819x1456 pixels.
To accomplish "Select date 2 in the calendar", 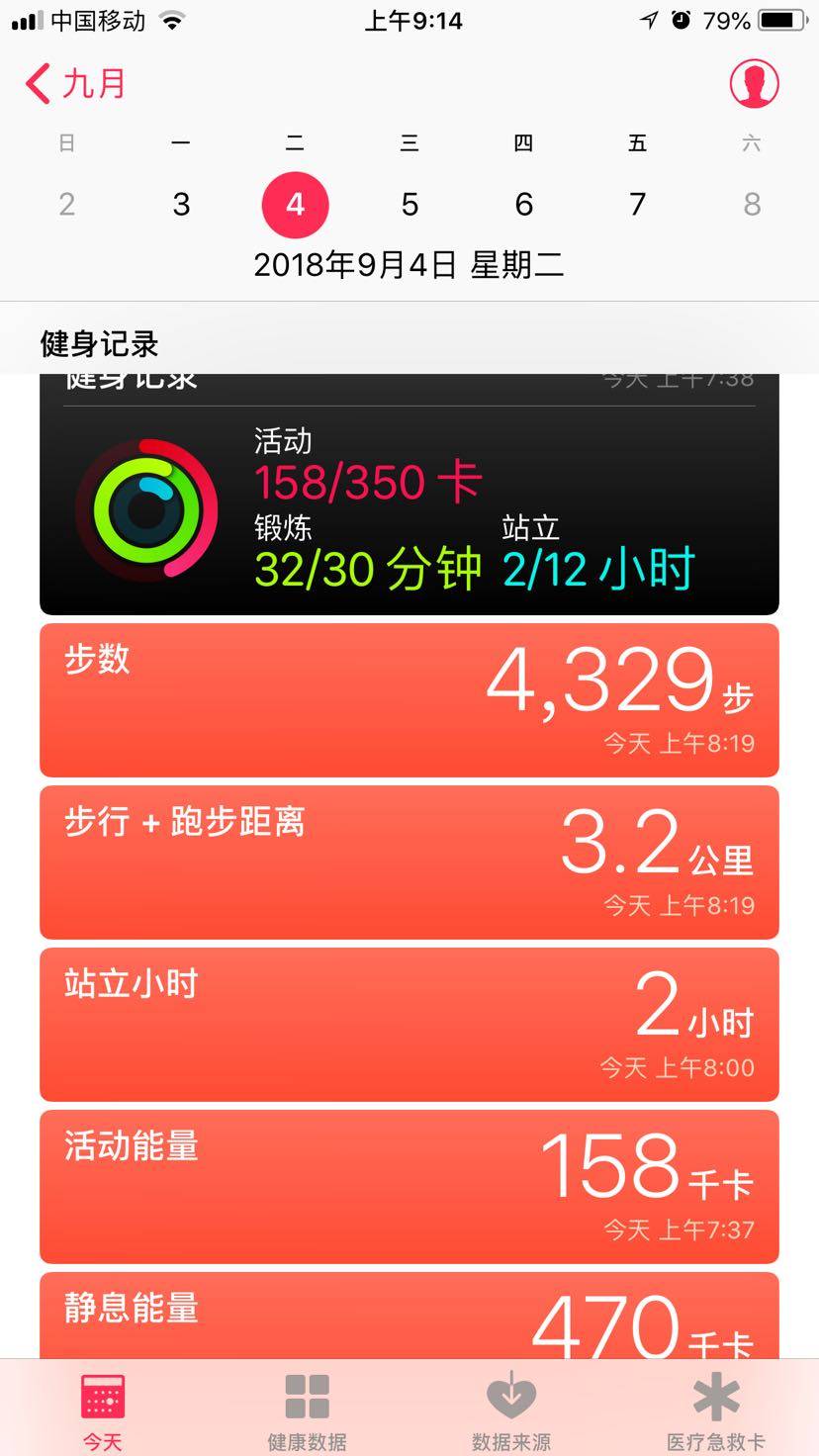I will 66,205.
